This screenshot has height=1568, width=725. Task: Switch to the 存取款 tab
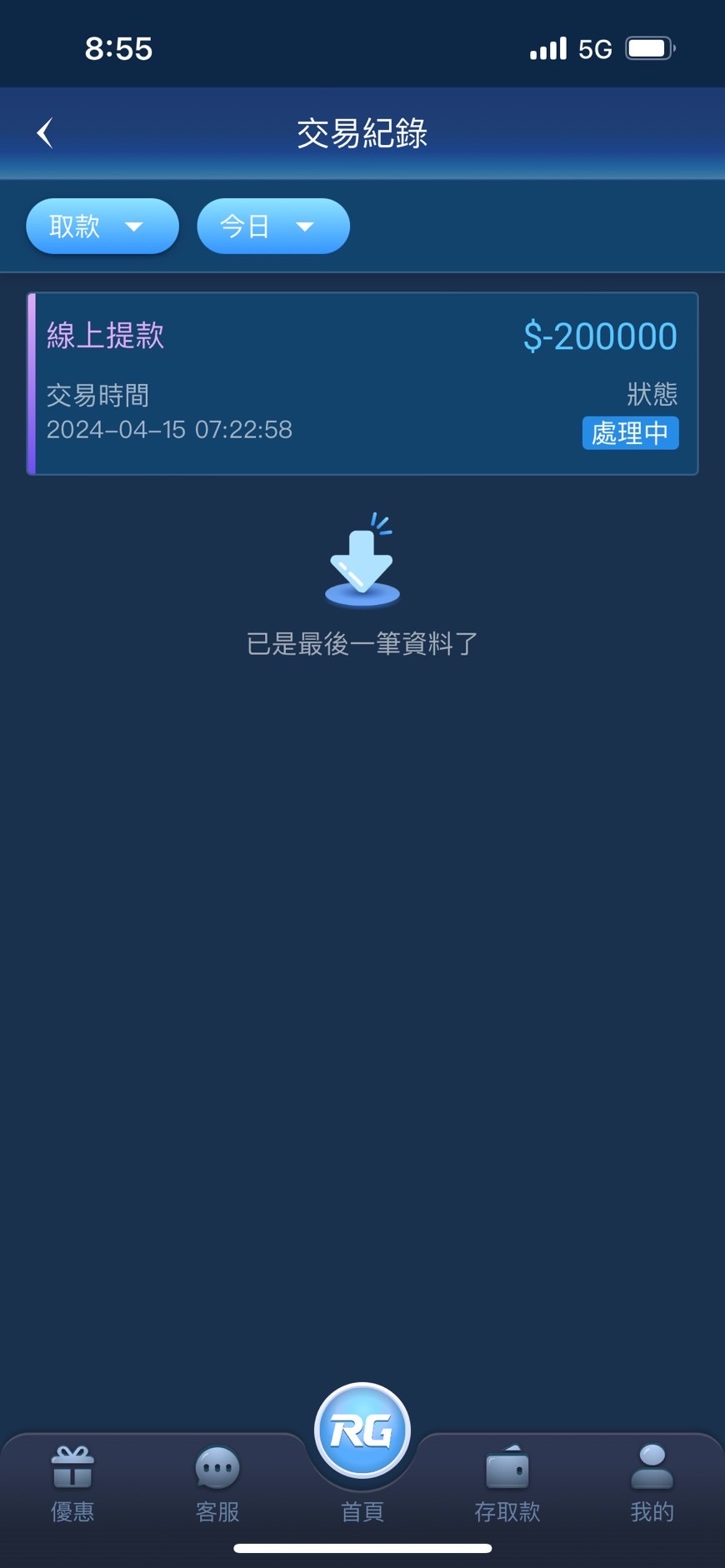[x=507, y=1484]
